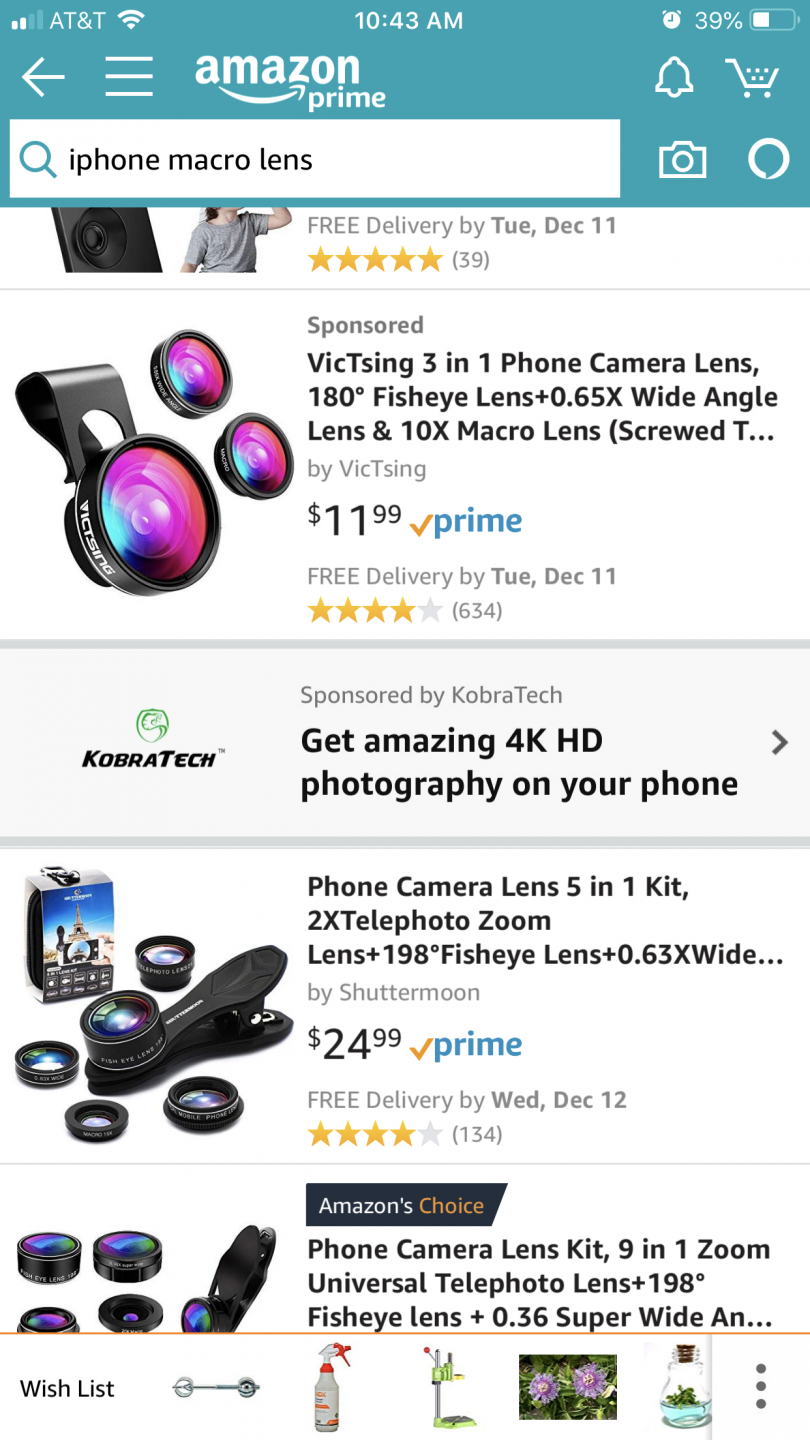Select the purple flower item in Wish List bar
The image size is (810, 1440).
point(567,1387)
